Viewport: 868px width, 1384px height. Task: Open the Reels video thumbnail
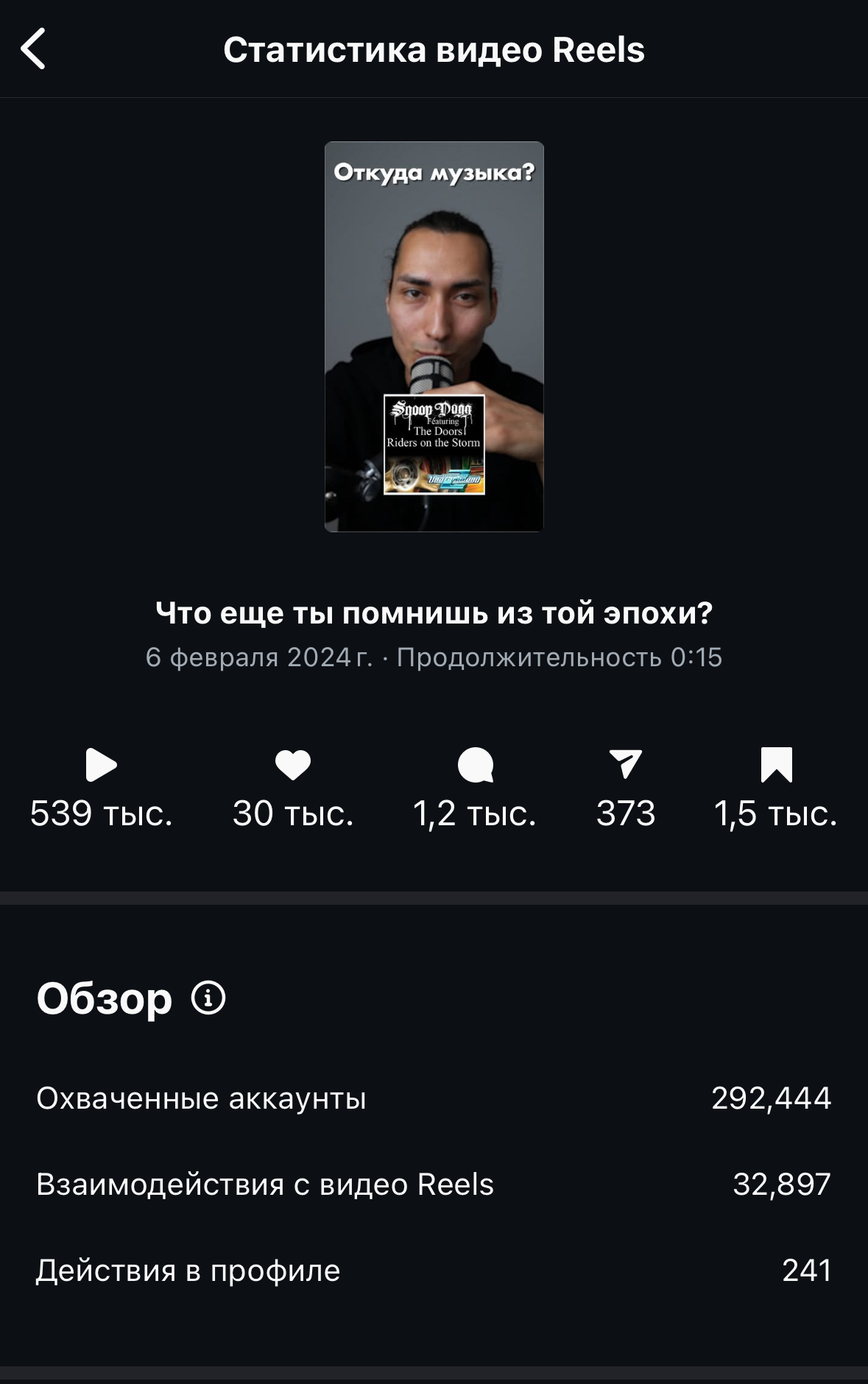coord(434,336)
